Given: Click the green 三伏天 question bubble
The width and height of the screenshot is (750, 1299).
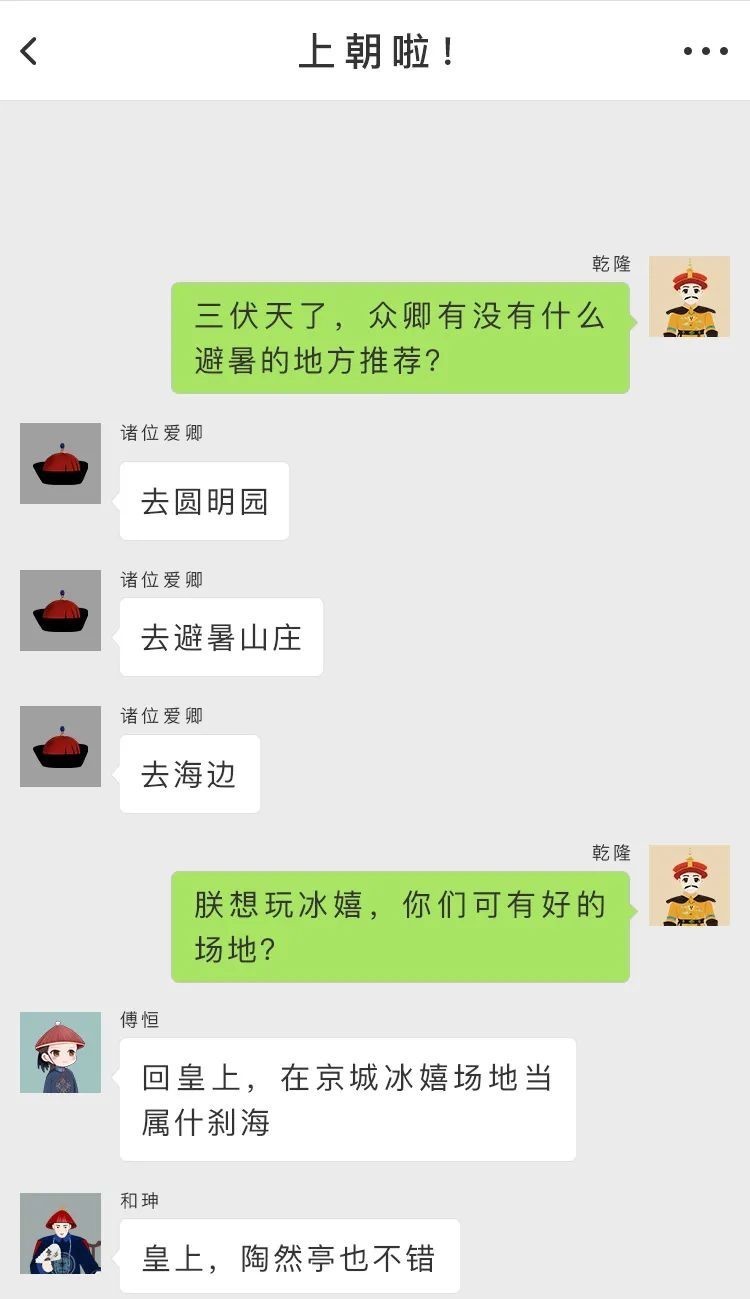Looking at the screenshot, I should 400,337.
